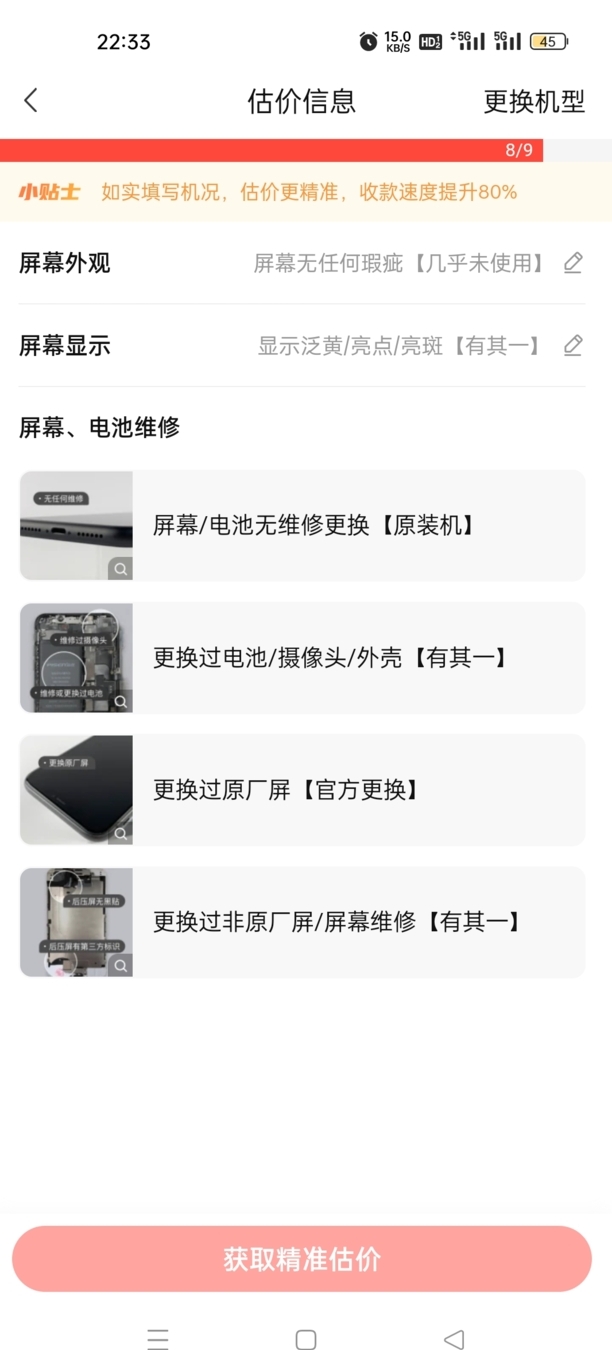Select 更换过非原厂屏/屏幕维修【有其一】
The image size is (612, 1350).
pos(358,922)
